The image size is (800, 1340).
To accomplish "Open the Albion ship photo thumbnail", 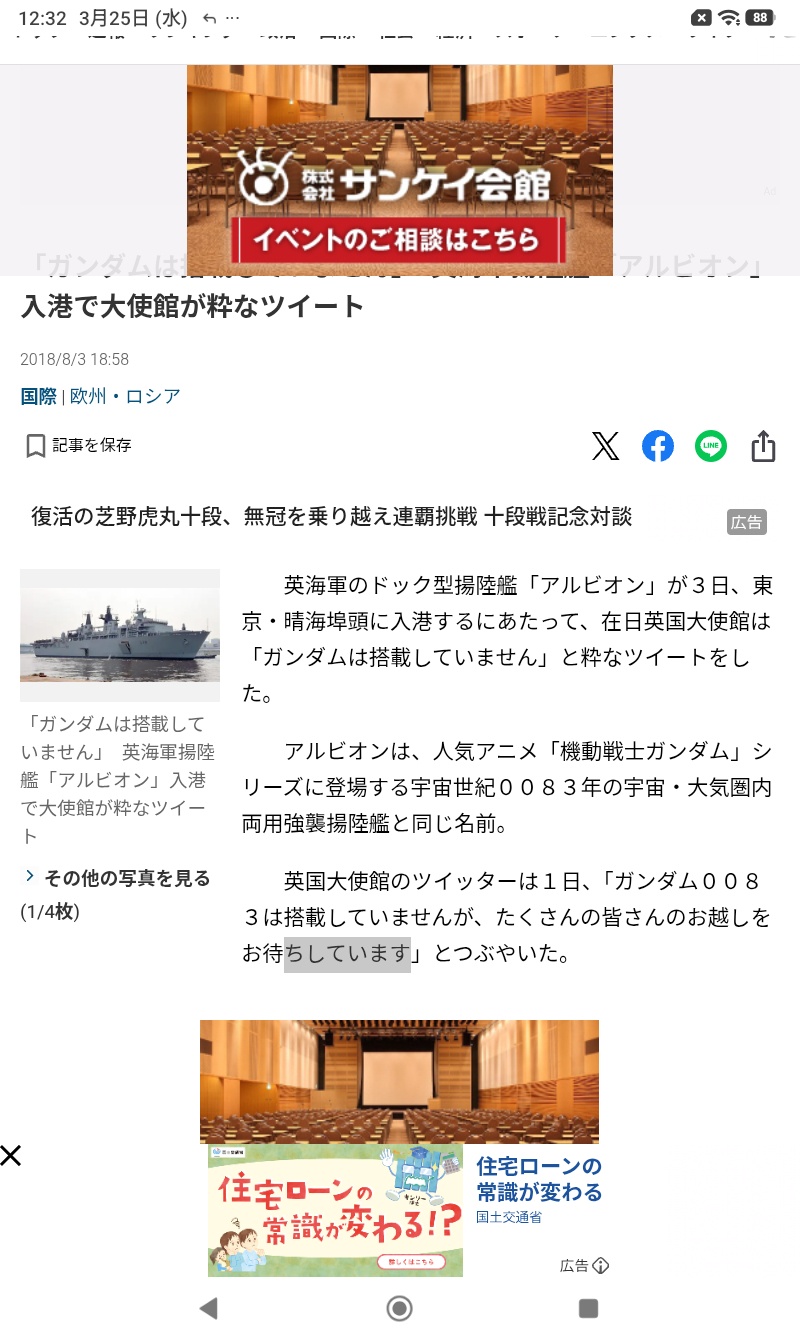I will pyautogui.click(x=120, y=635).
